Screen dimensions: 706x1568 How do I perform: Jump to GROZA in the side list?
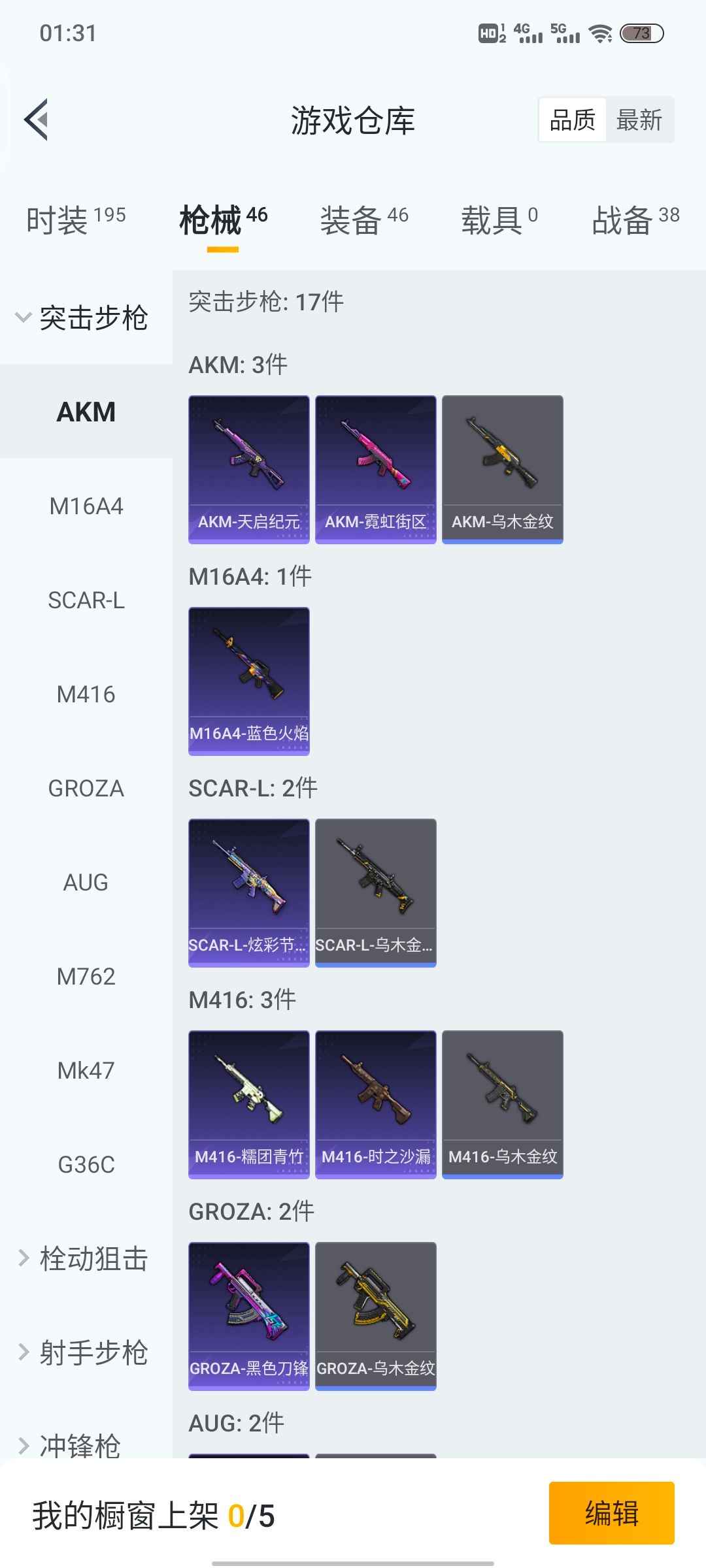click(x=86, y=789)
